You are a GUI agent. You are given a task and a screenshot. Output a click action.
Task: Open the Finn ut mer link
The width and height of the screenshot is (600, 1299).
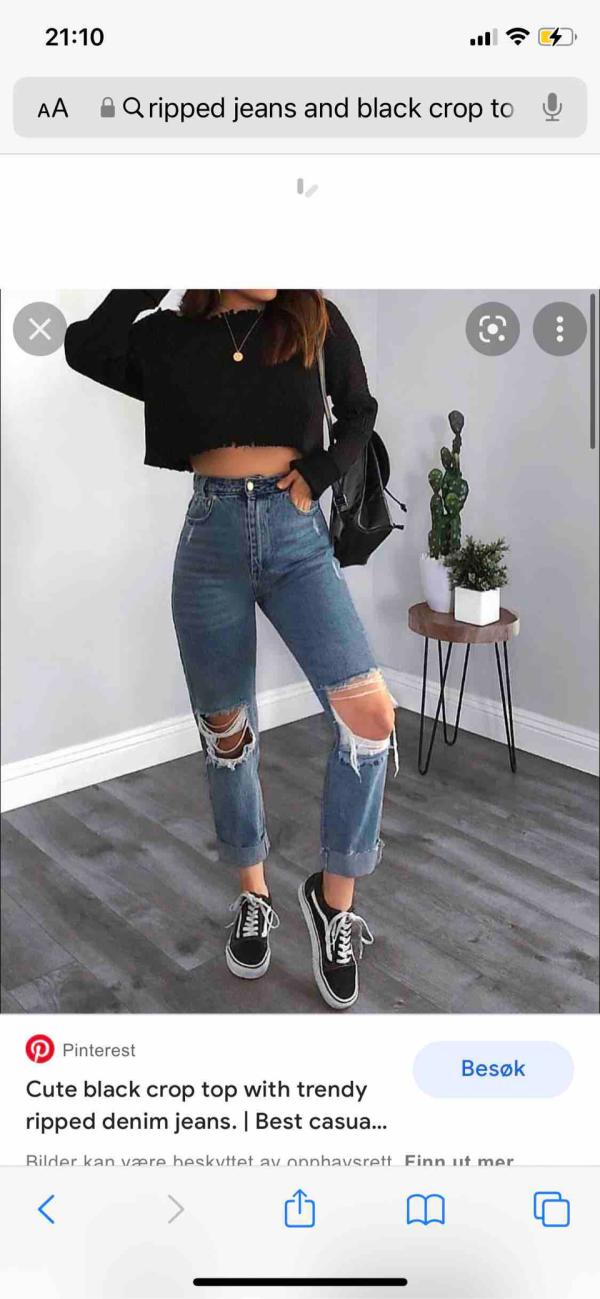click(x=459, y=1162)
